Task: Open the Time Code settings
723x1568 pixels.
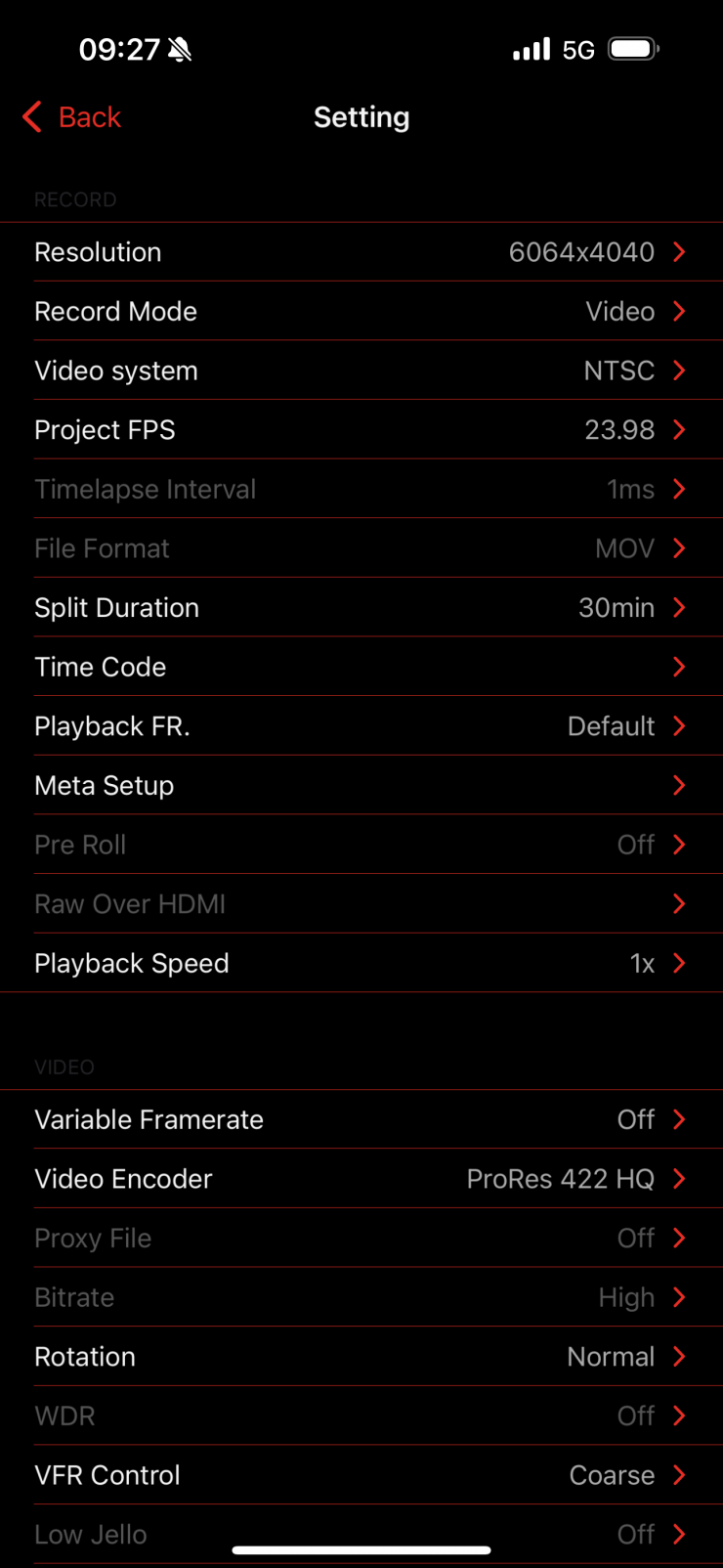Action: pos(361,668)
